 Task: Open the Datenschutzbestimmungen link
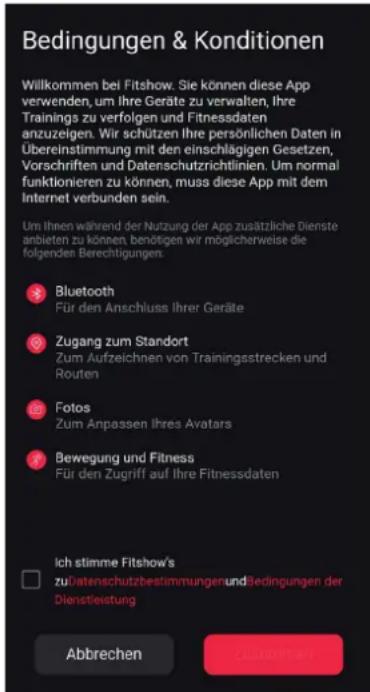pos(147,582)
